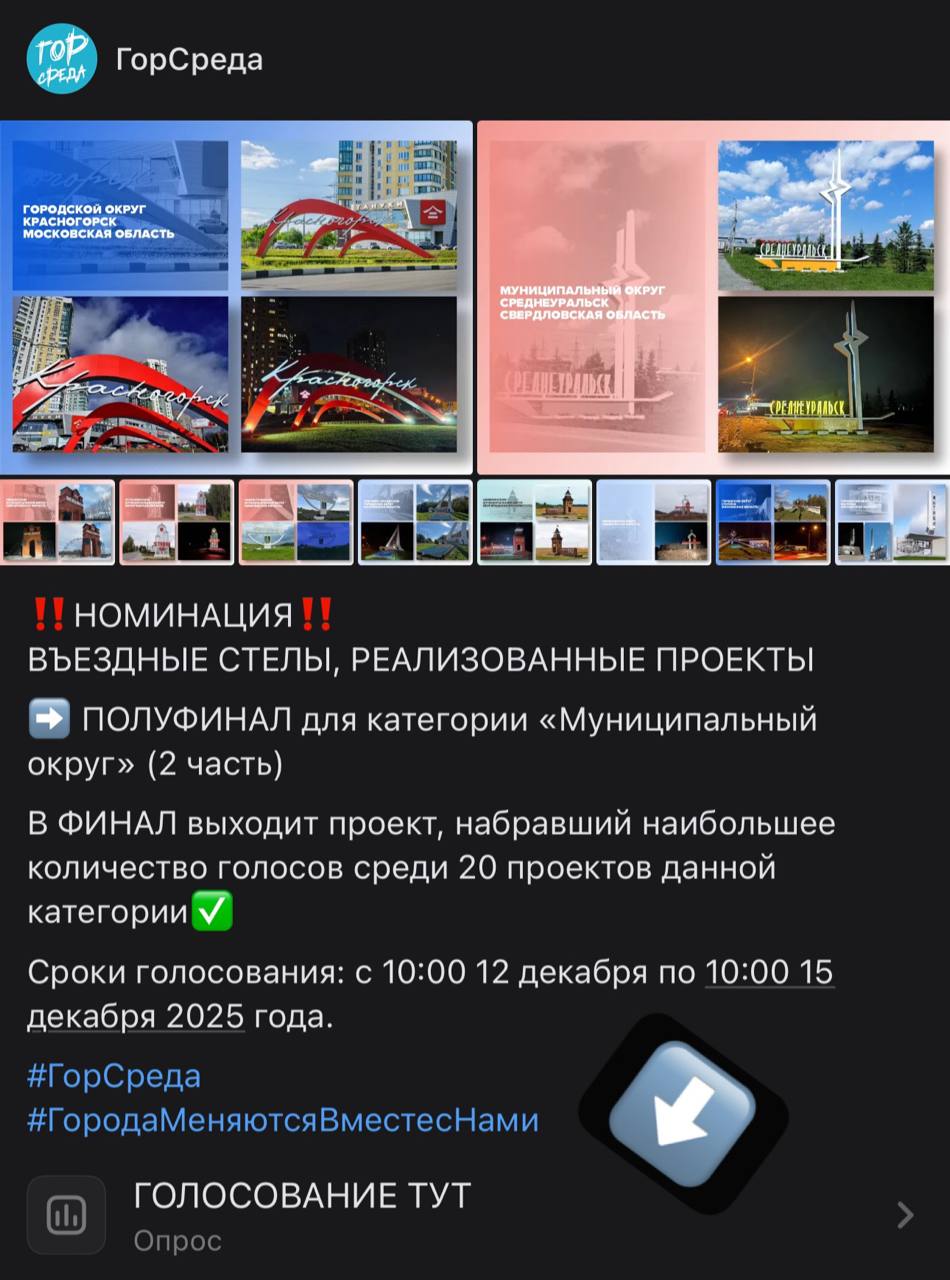Open the Красногорск stele photo collage

(x=235, y=297)
